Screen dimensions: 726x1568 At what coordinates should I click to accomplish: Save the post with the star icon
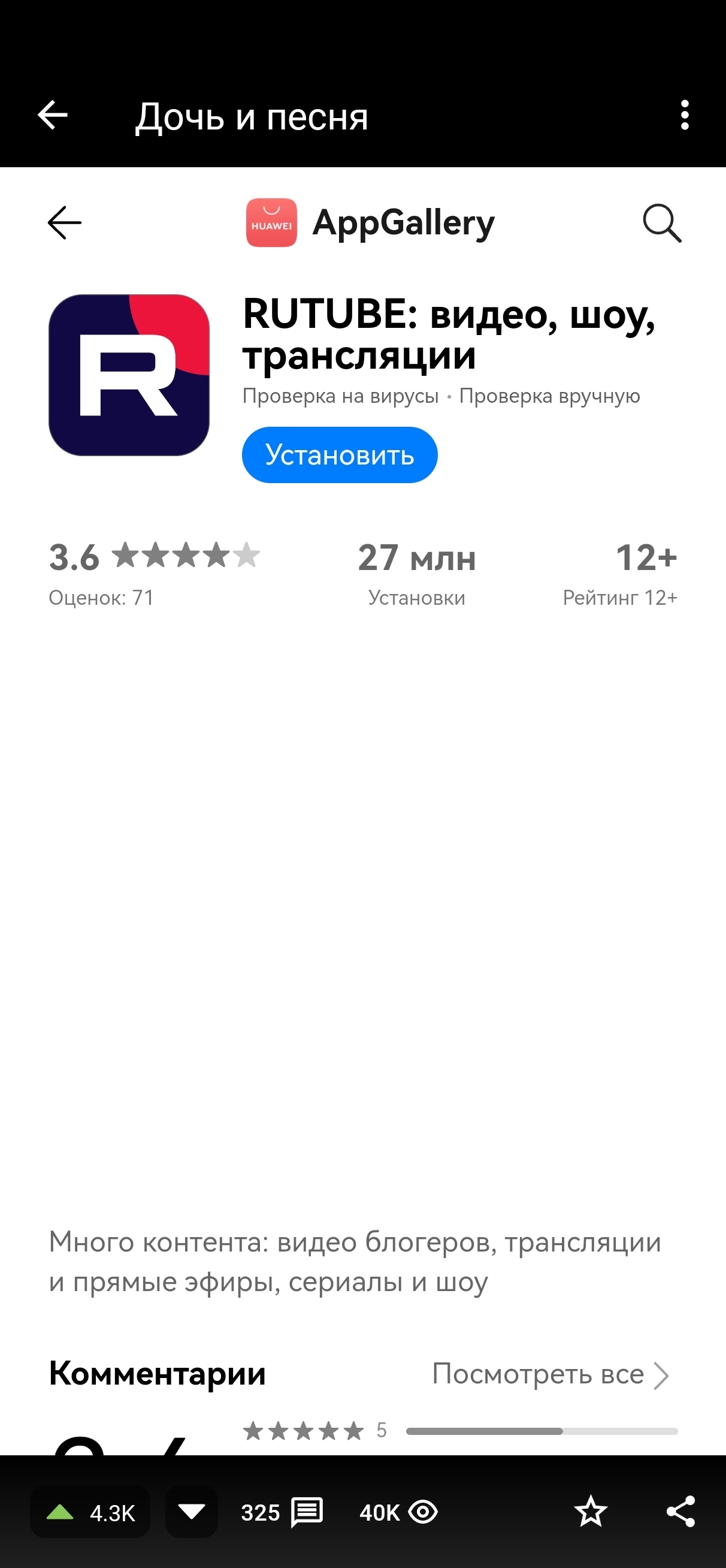(x=590, y=1512)
